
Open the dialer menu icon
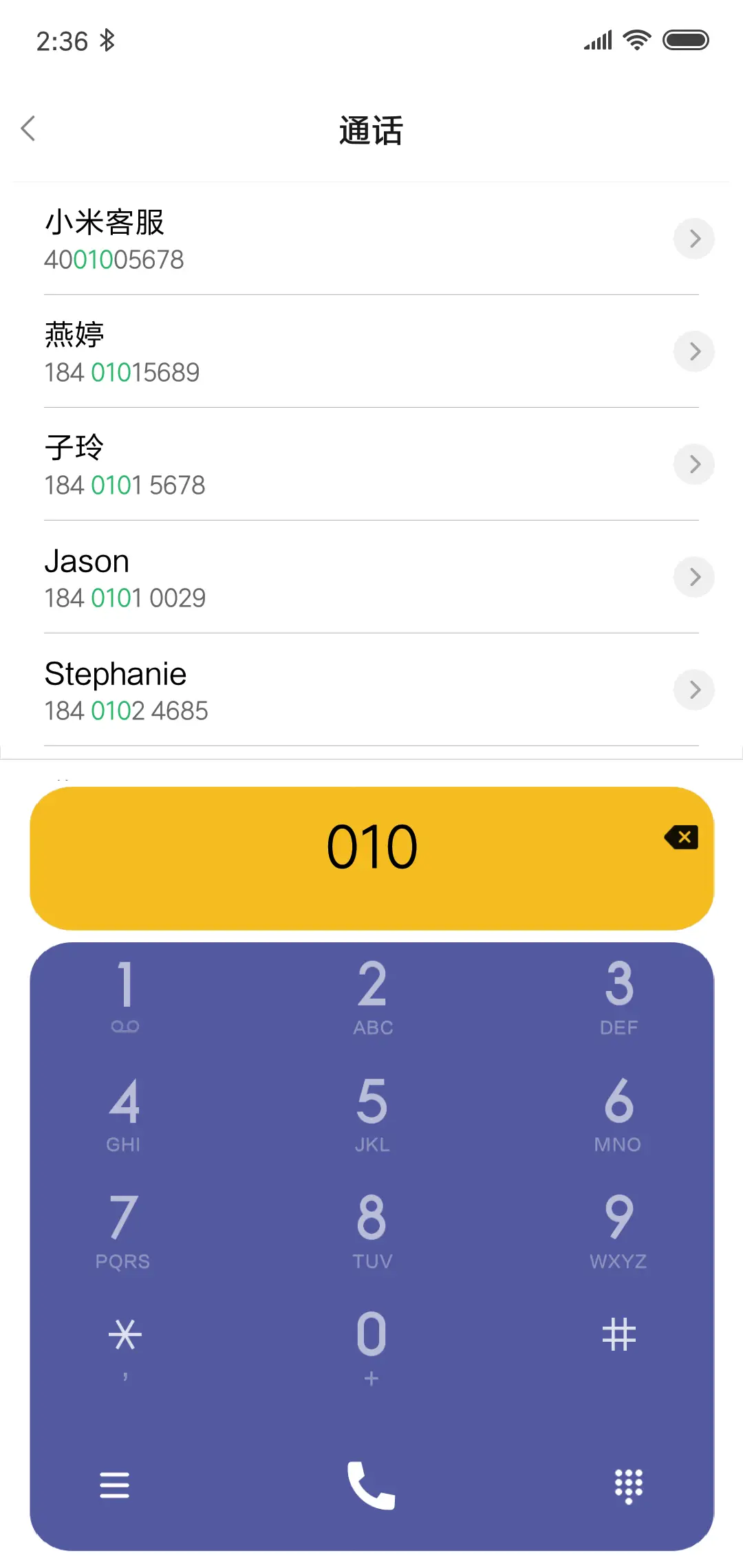tap(114, 1485)
